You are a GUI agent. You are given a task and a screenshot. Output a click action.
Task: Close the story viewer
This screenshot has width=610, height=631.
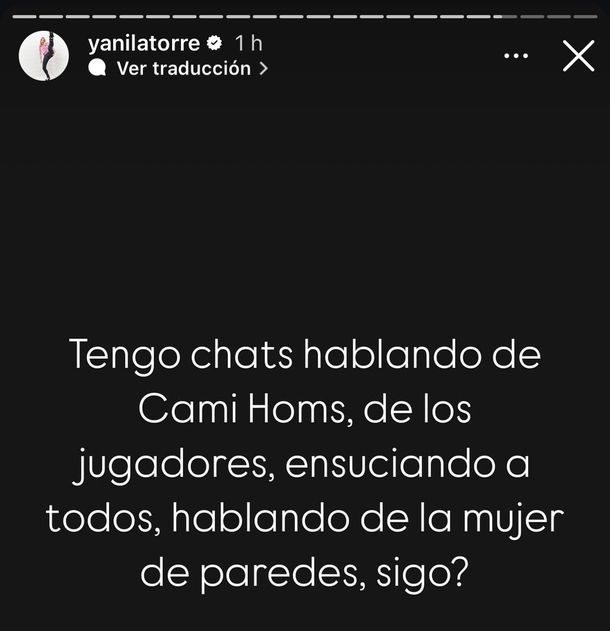click(x=578, y=56)
